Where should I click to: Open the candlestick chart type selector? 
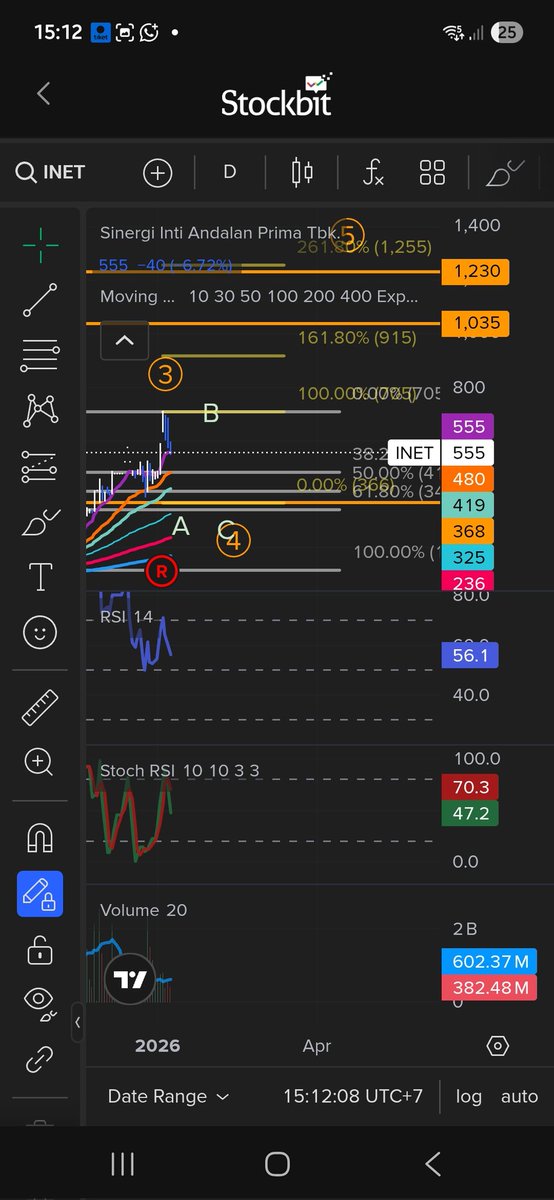(x=301, y=172)
